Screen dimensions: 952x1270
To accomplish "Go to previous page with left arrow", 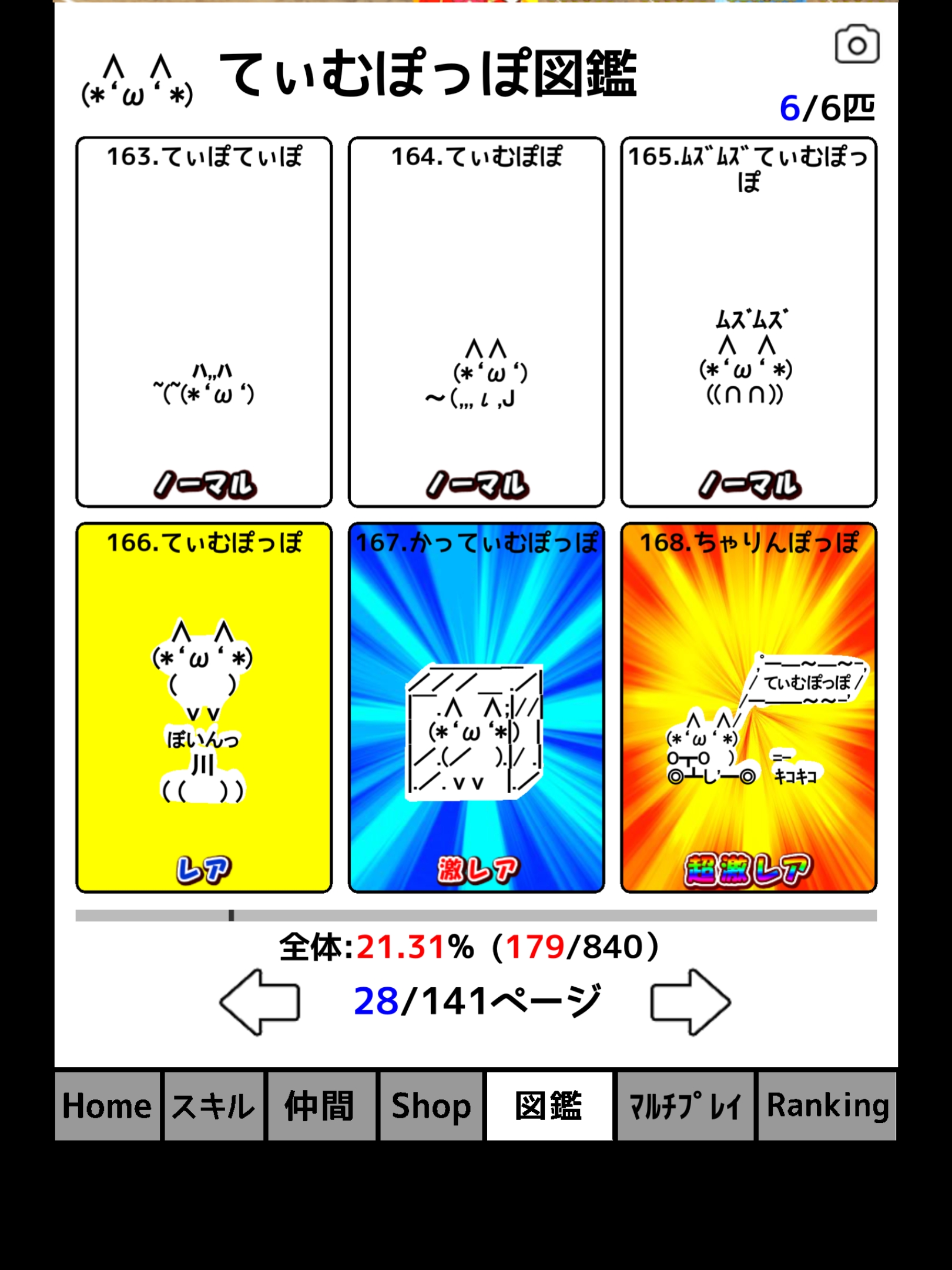I will [x=260, y=1002].
